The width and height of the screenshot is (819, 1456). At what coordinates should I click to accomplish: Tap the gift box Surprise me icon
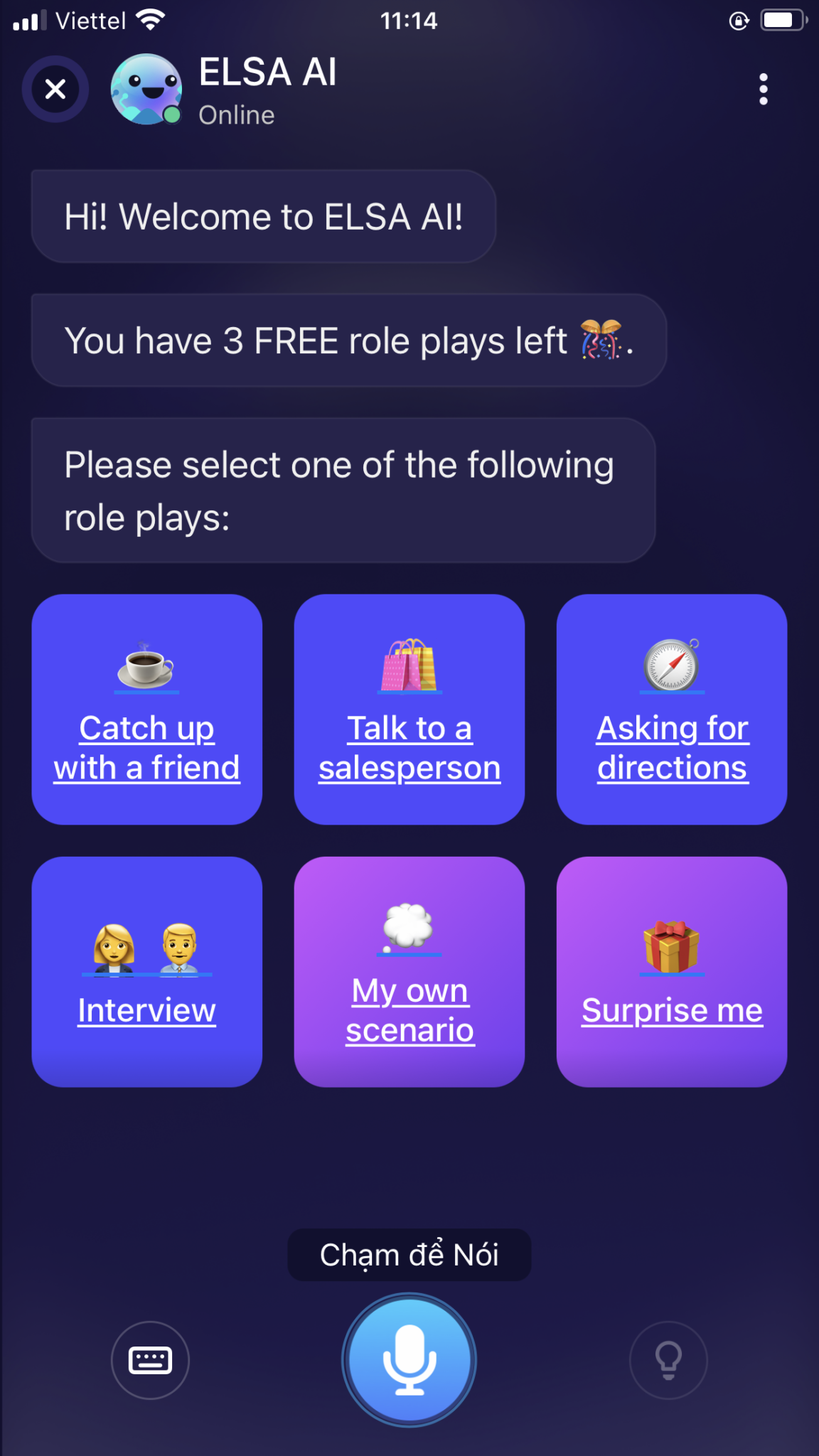(x=671, y=946)
